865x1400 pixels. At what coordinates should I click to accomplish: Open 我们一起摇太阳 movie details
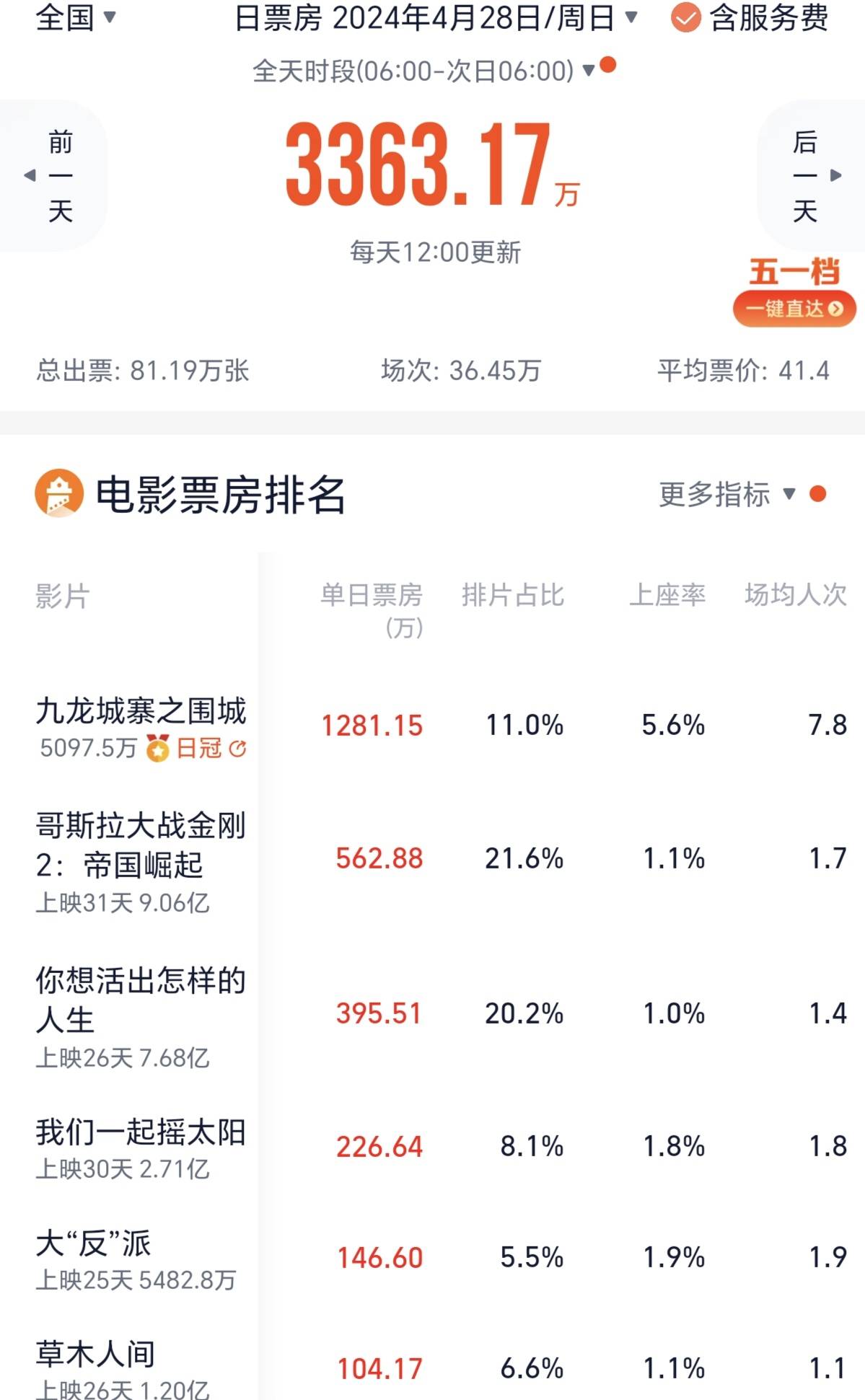click(141, 1132)
